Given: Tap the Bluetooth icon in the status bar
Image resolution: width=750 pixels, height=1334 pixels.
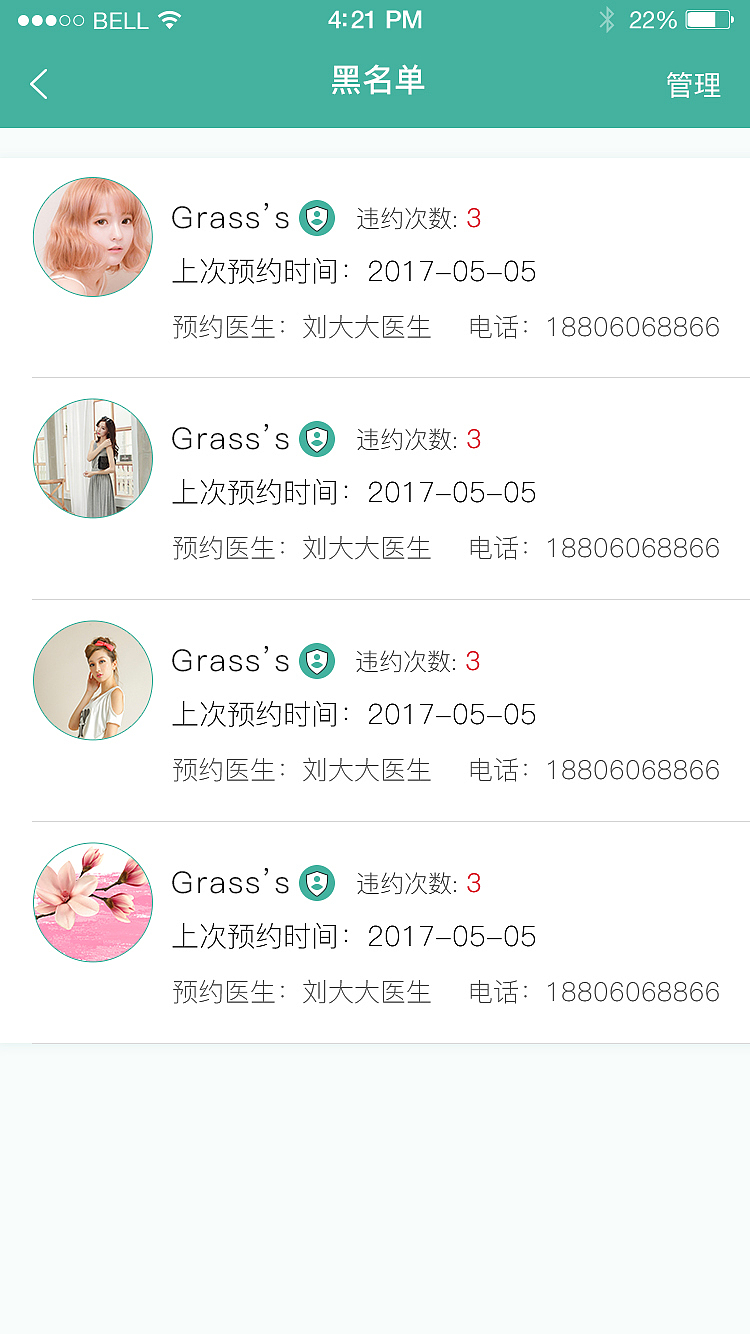Looking at the screenshot, I should coord(607,18).
